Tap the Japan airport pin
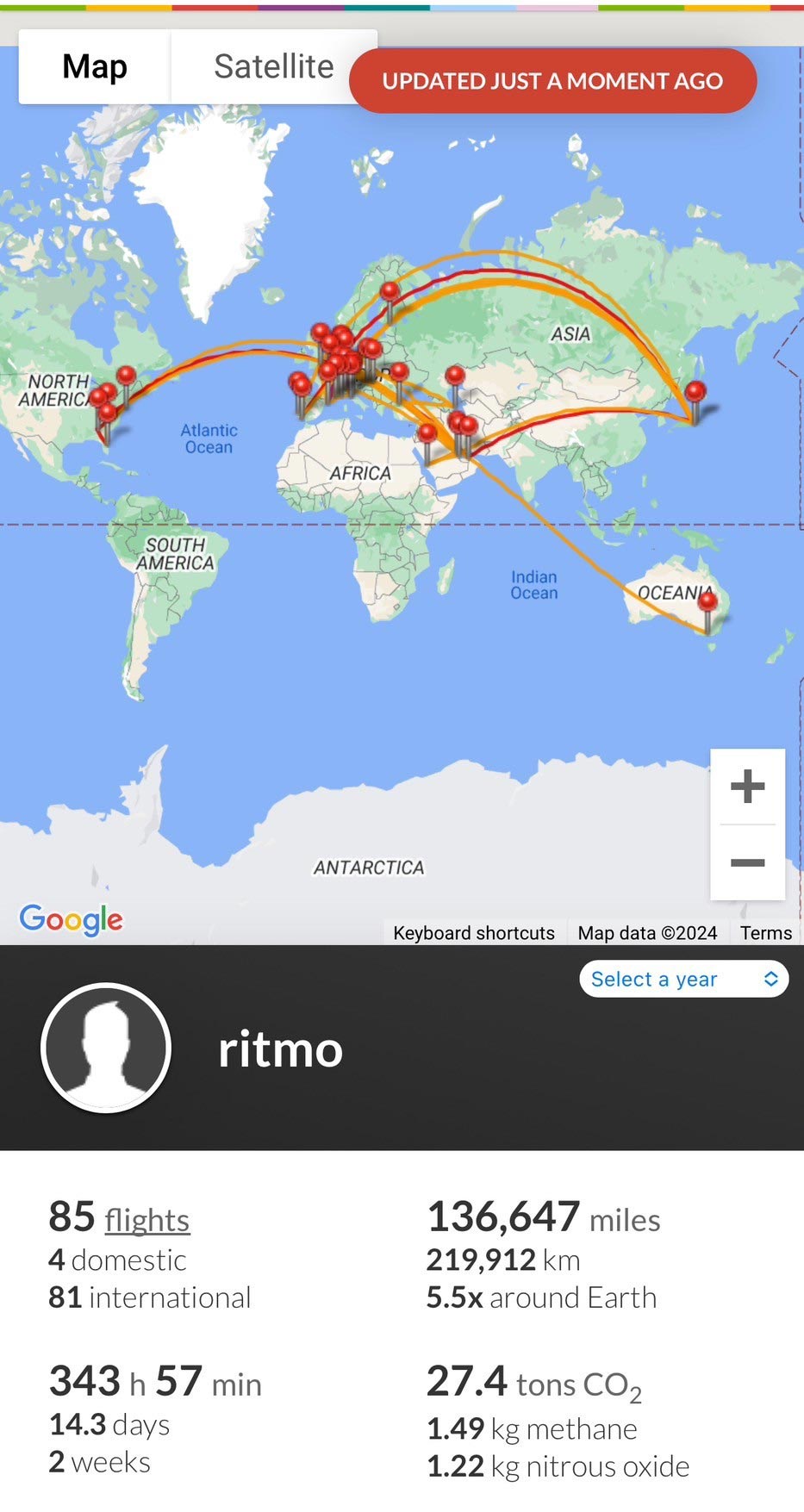Screen dimensions: 804x1512 coord(695,392)
